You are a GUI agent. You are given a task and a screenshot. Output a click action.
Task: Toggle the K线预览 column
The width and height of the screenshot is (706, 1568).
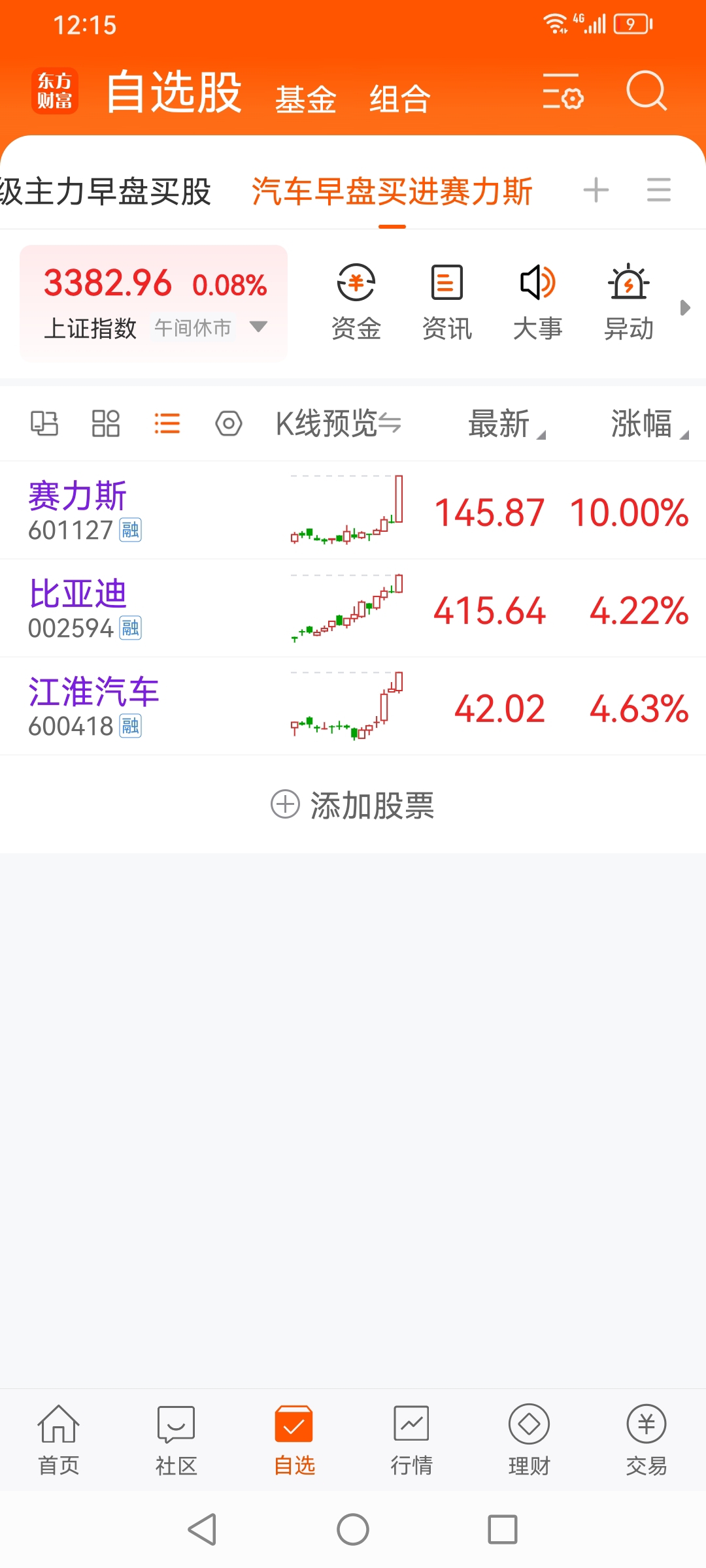(338, 423)
